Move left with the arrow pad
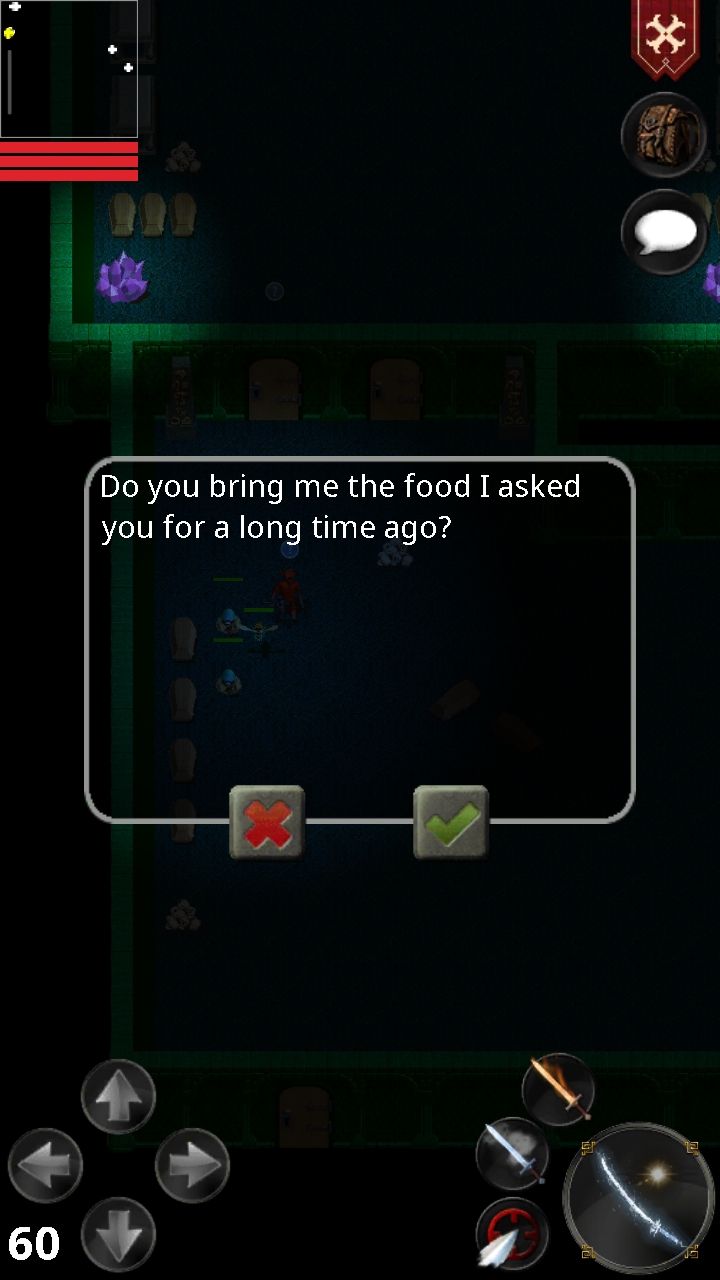720x1280 pixels. 45,1165
